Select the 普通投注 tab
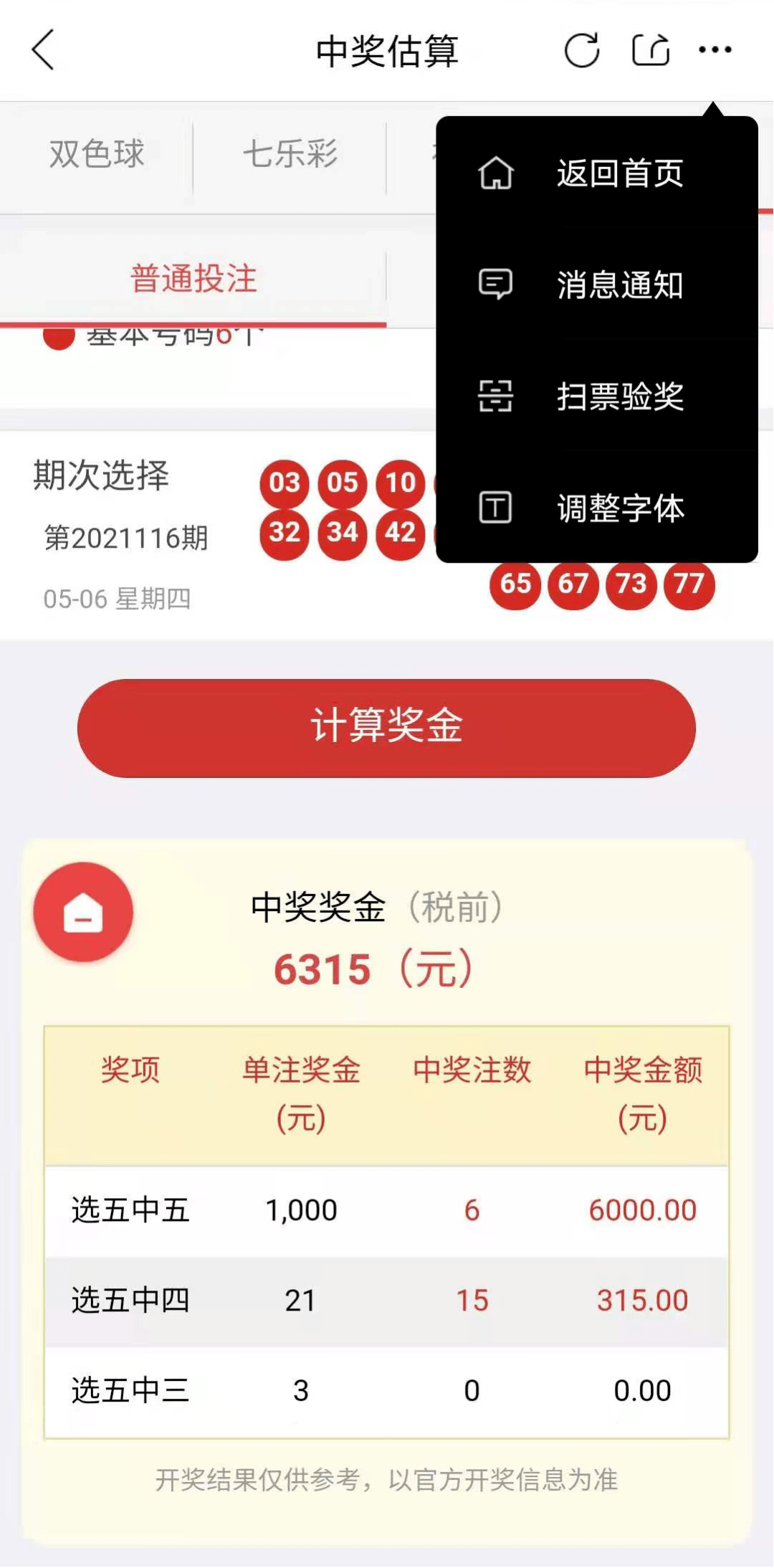The image size is (774, 1568). [193, 278]
